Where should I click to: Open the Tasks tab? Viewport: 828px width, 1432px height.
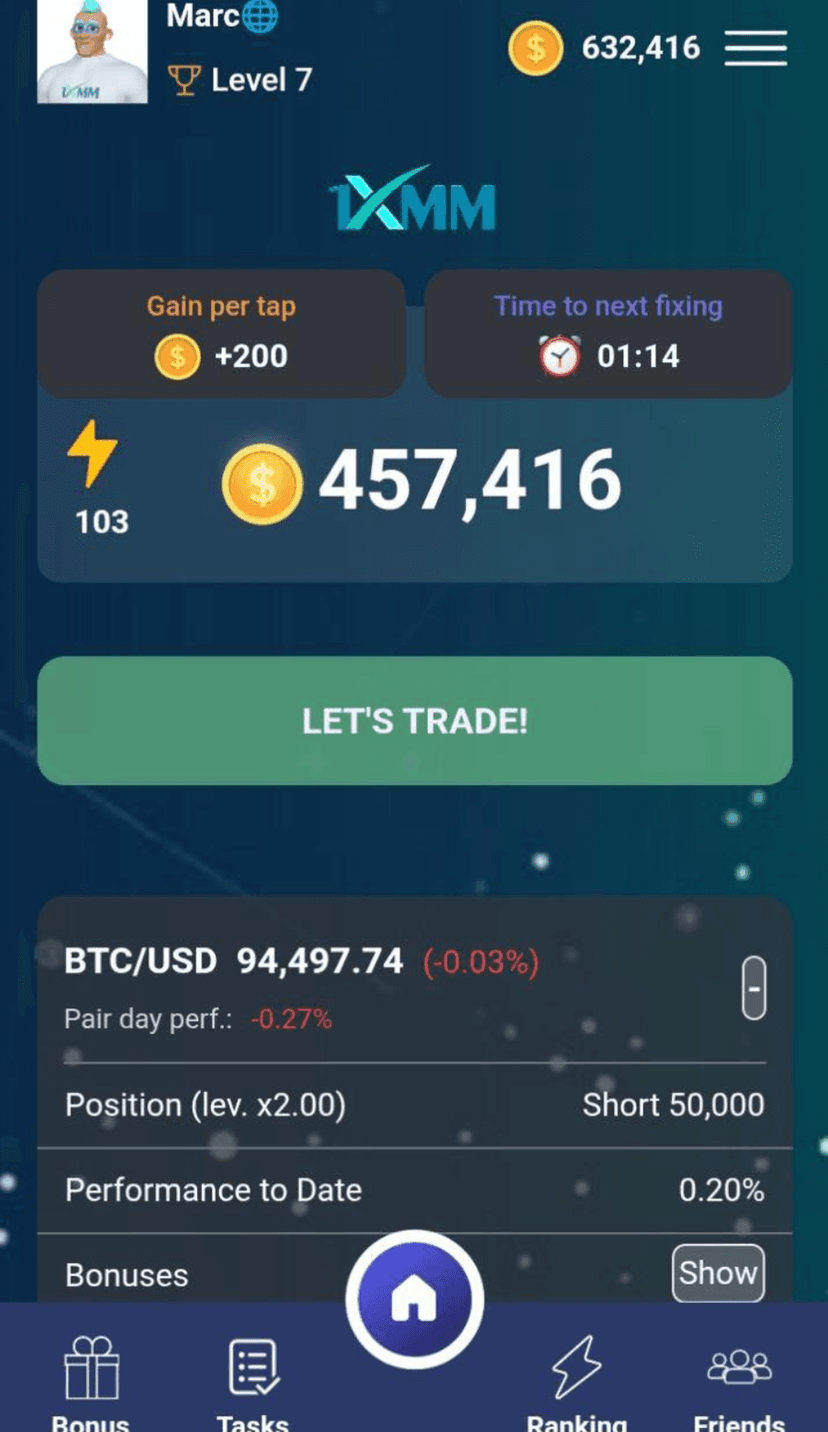[x=253, y=1380]
